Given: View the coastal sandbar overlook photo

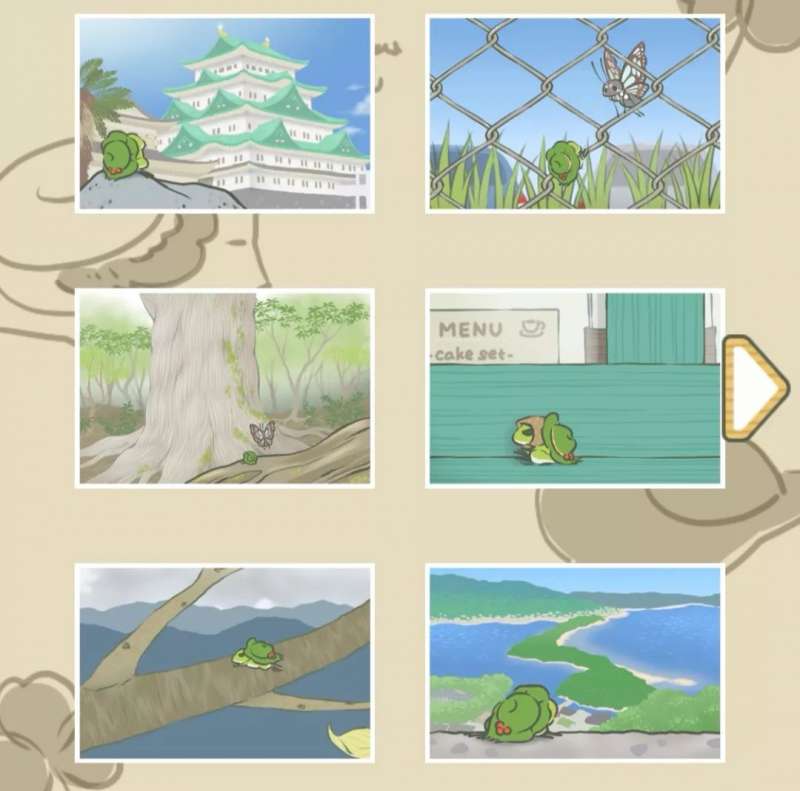Looking at the screenshot, I should tap(575, 662).
